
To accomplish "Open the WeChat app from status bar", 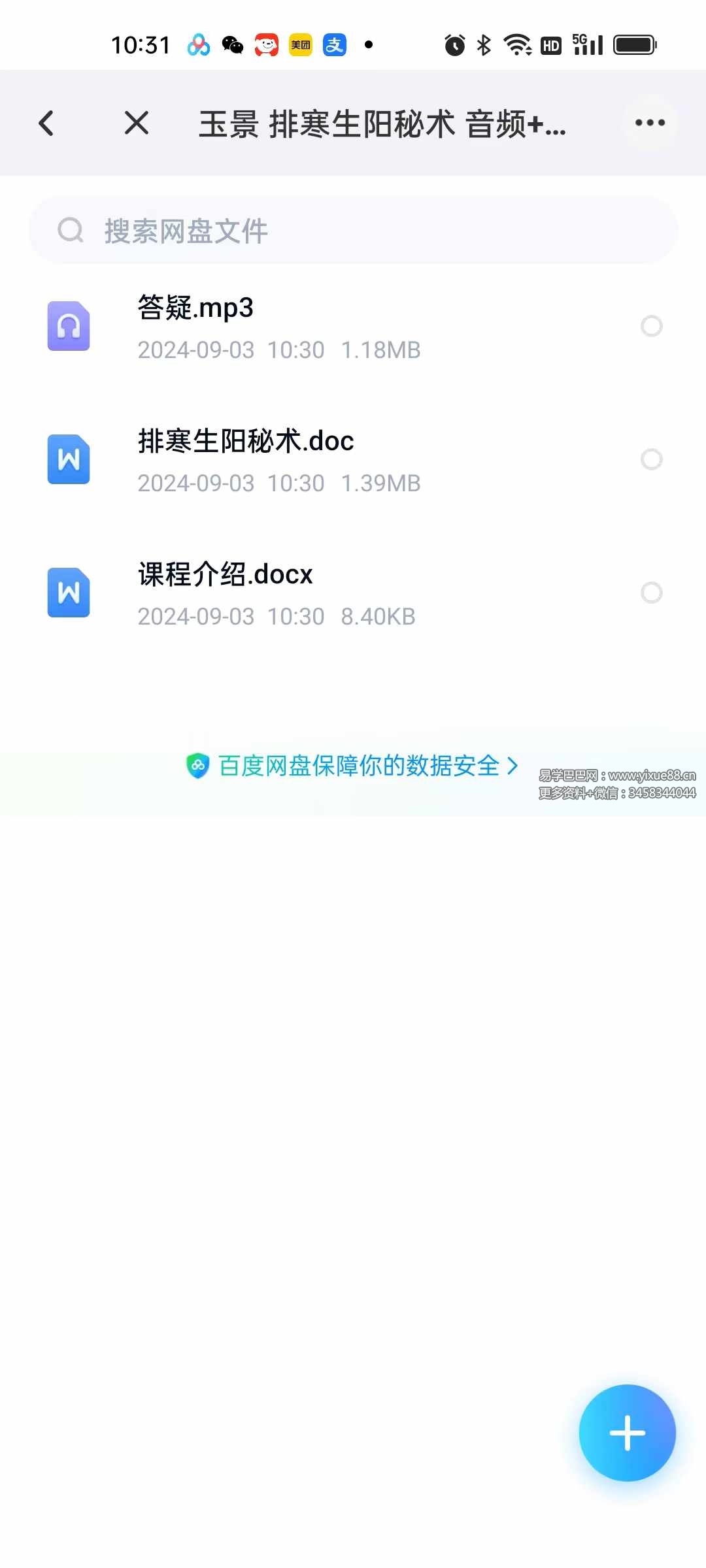I will (232, 44).
